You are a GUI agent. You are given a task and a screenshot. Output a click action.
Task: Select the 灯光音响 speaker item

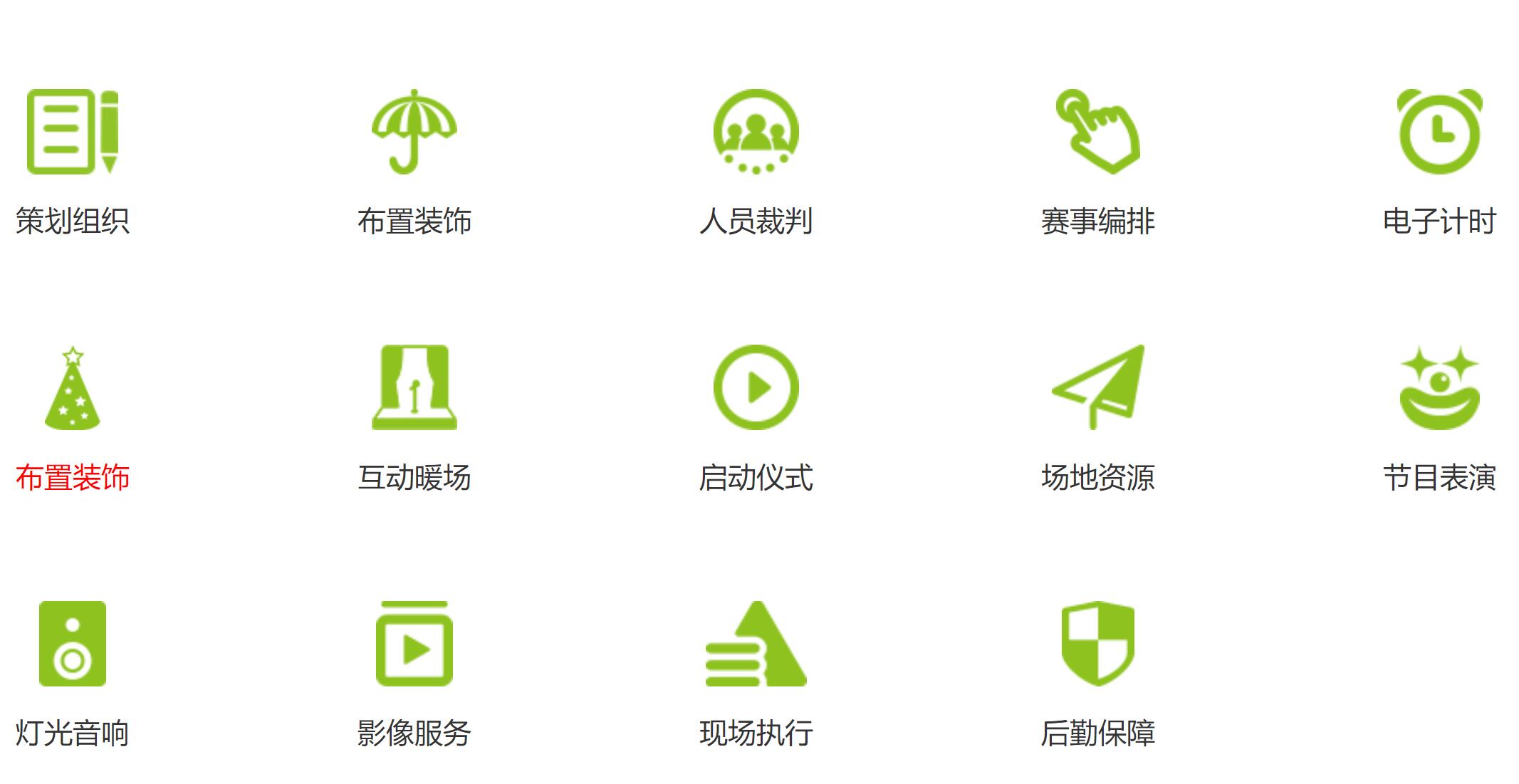point(72,644)
